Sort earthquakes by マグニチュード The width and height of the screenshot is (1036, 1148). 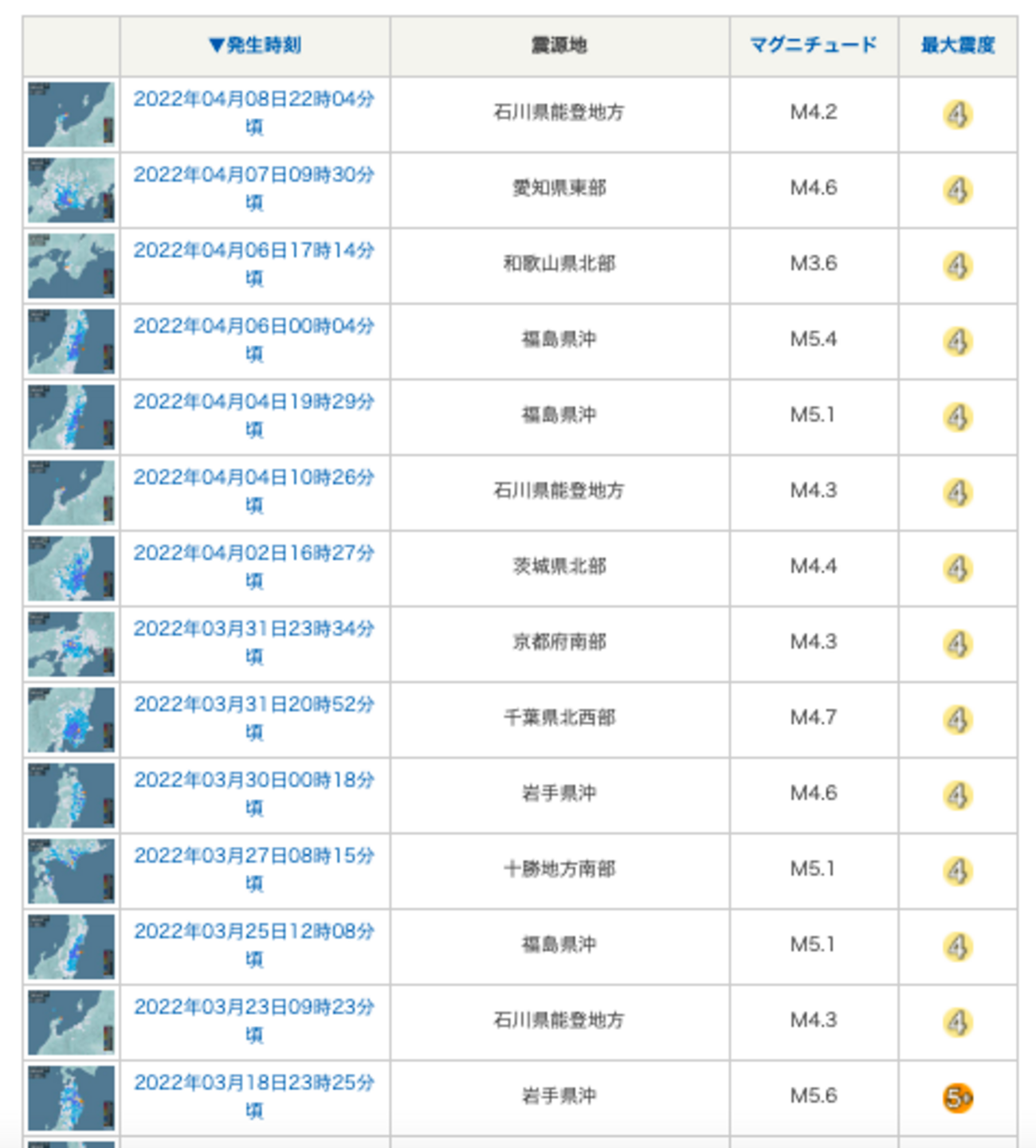[x=813, y=45]
